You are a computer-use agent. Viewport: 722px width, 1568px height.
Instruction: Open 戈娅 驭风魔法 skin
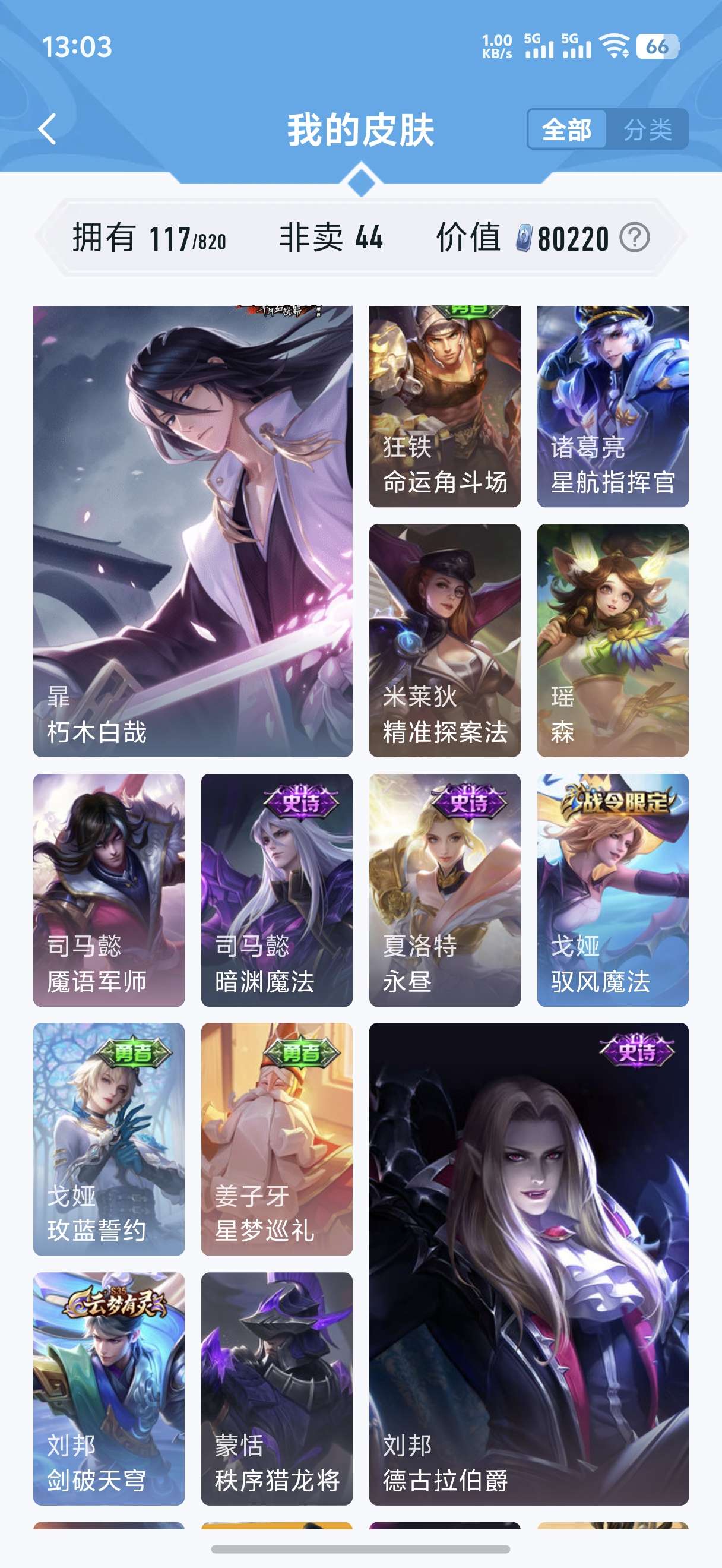[x=613, y=890]
